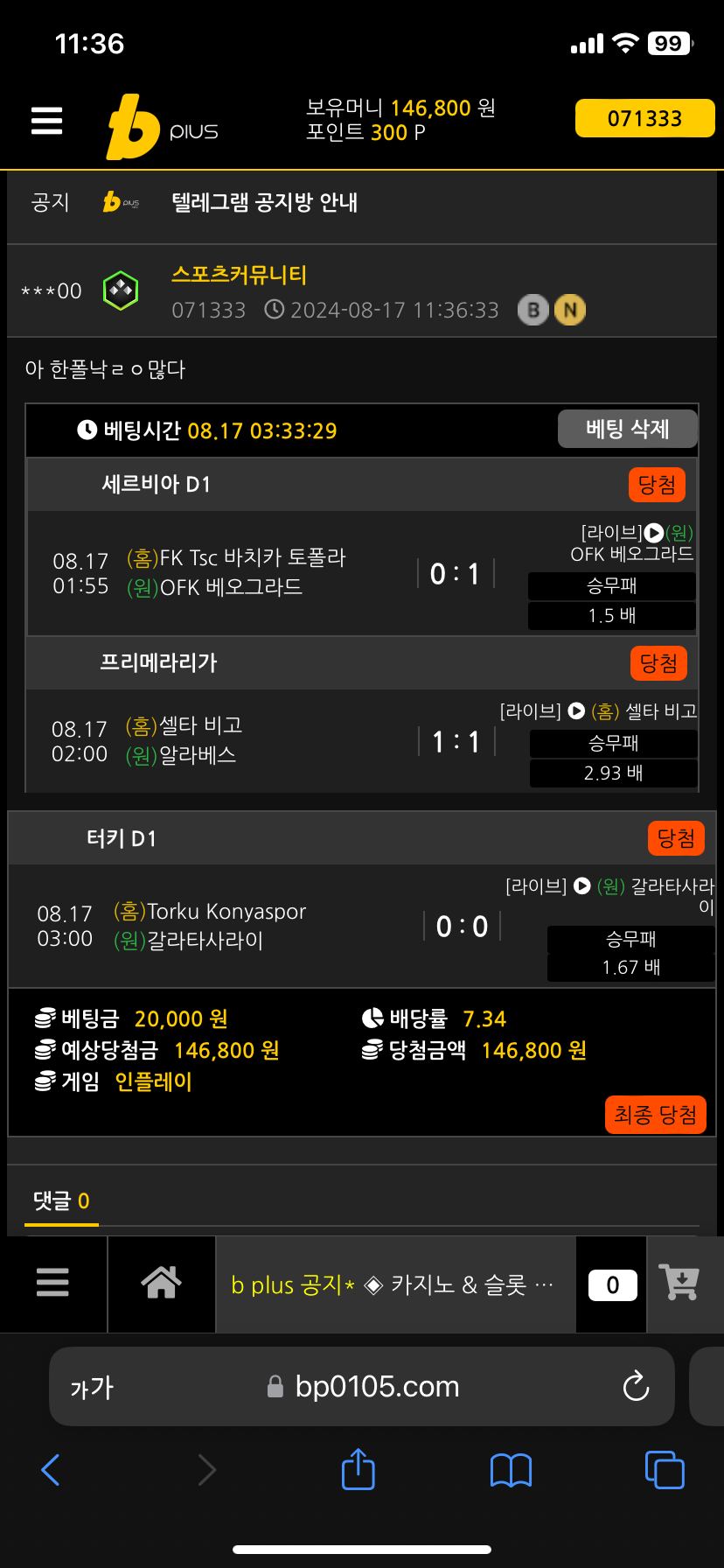Viewport: 724px width, 1568px height.
Task: Open the hamburger menu in the header
Action: pyautogui.click(x=47, y=121)
